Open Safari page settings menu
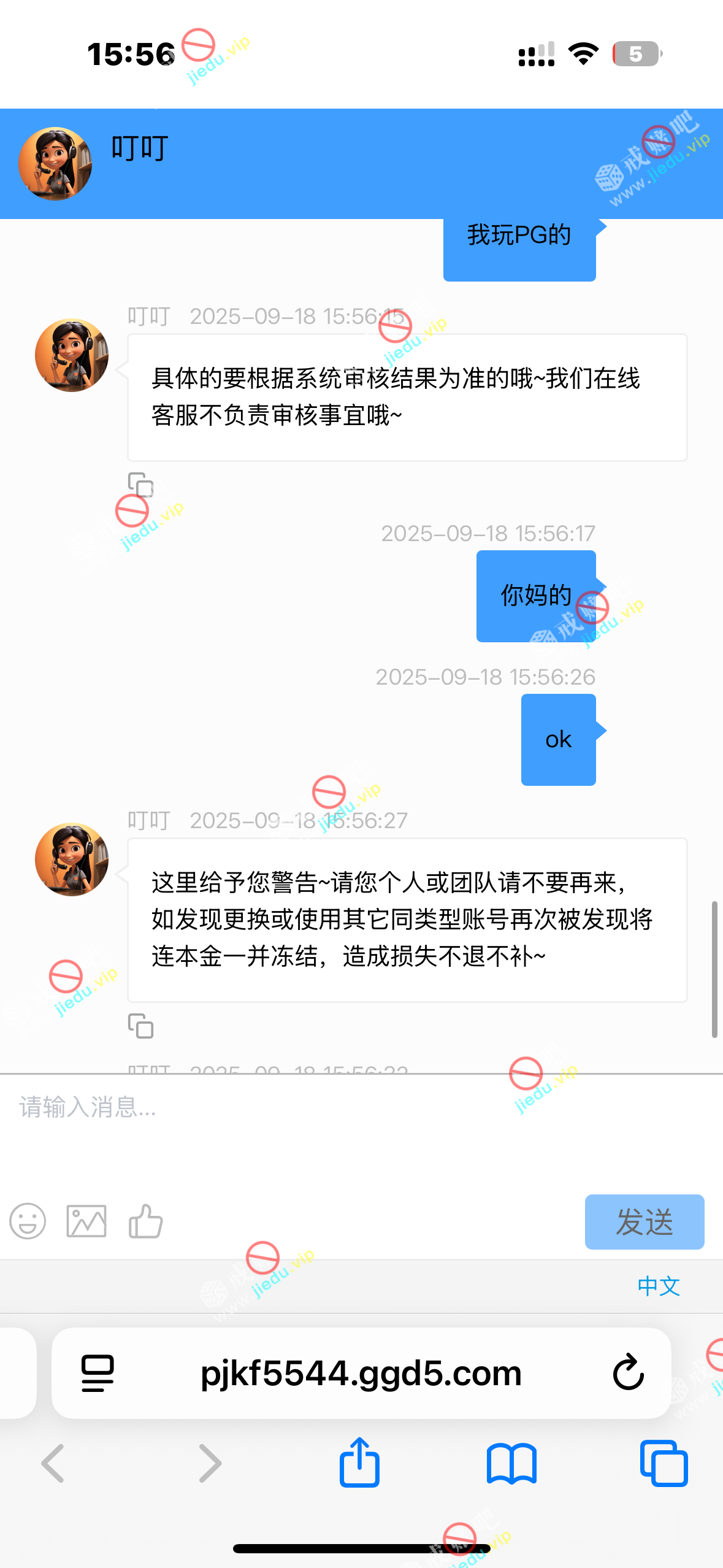Viewport: 723px width, 1568px height. [x=98, y=1373]
